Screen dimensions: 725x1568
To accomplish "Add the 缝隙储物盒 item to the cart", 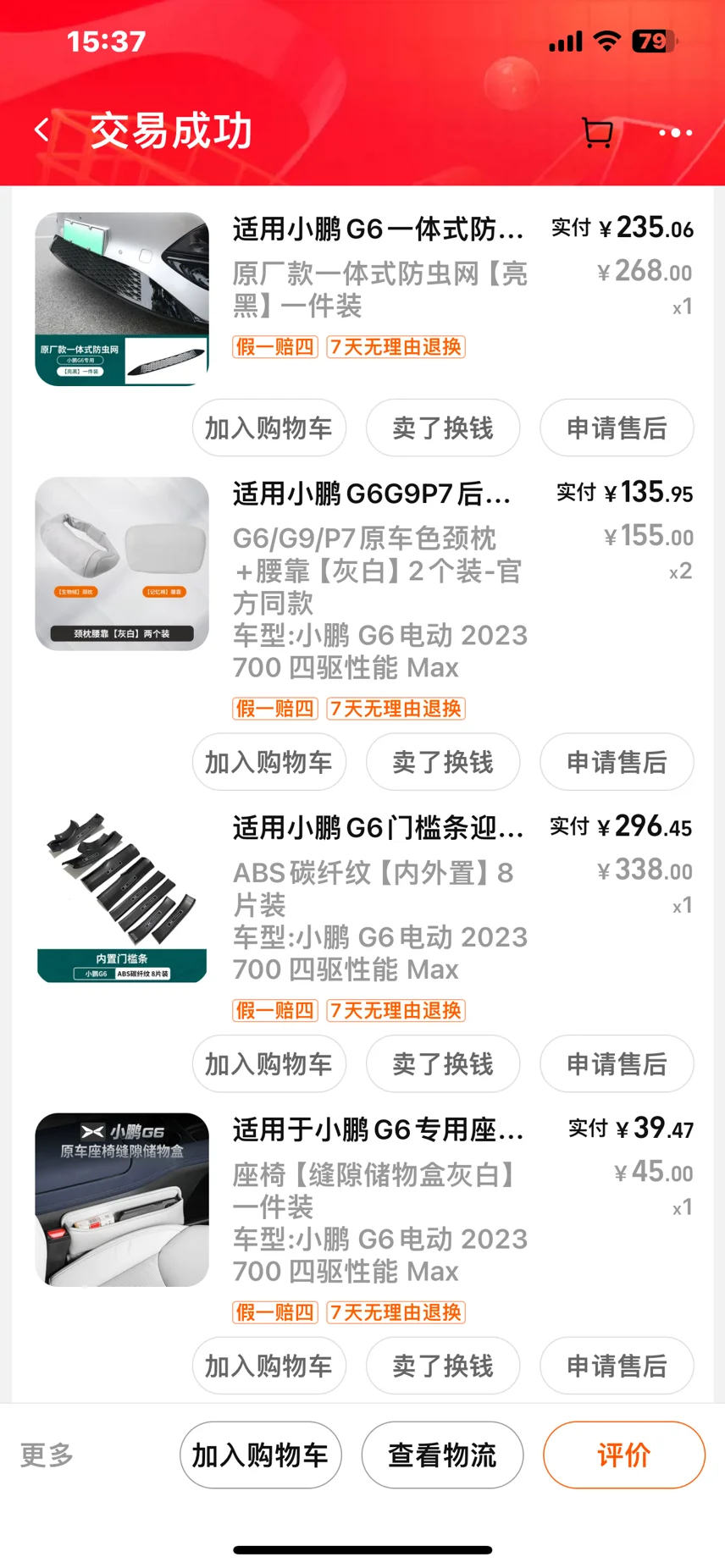I will click(268, 1366).
